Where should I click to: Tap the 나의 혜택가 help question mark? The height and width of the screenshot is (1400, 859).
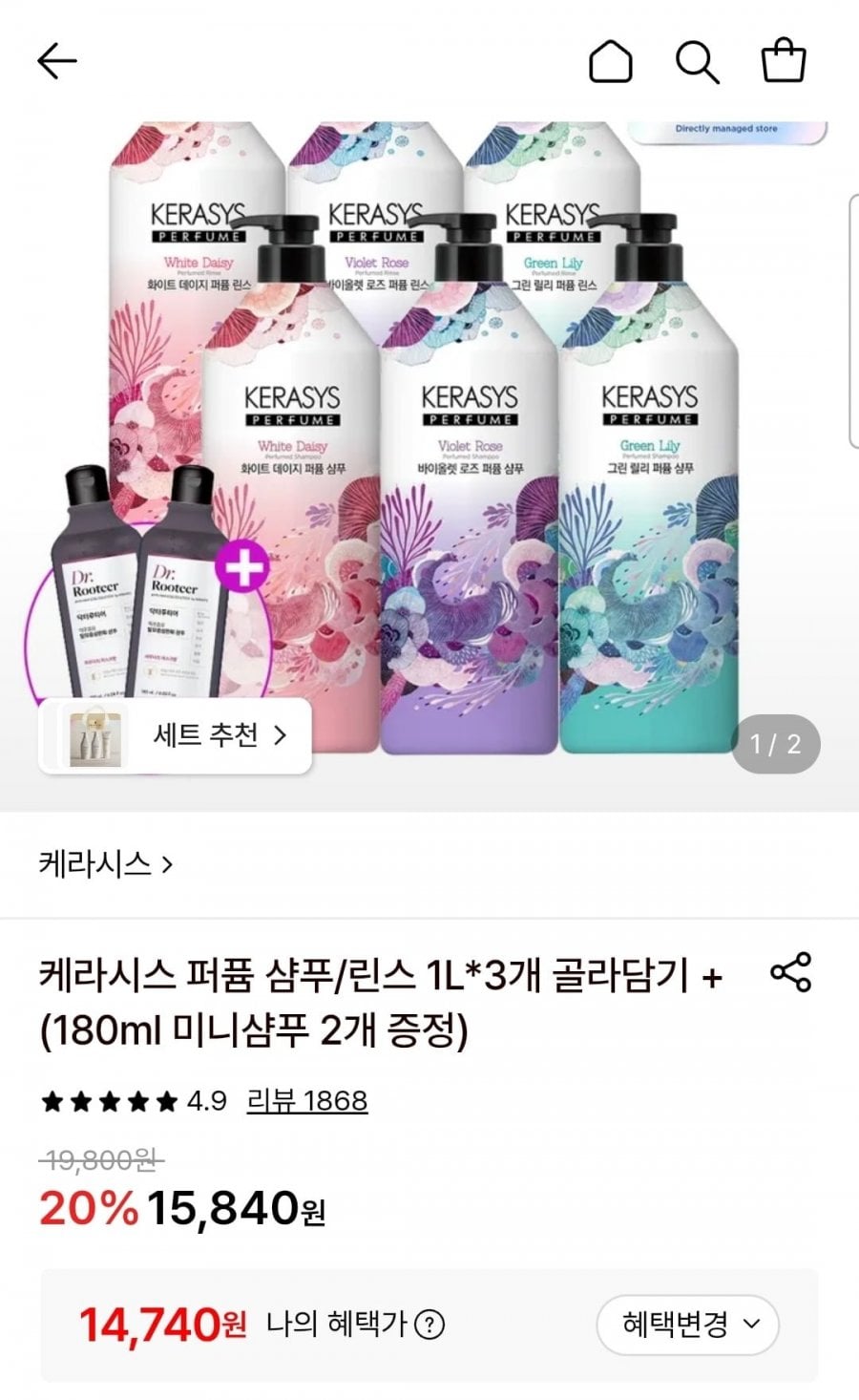click(429, 1325)
